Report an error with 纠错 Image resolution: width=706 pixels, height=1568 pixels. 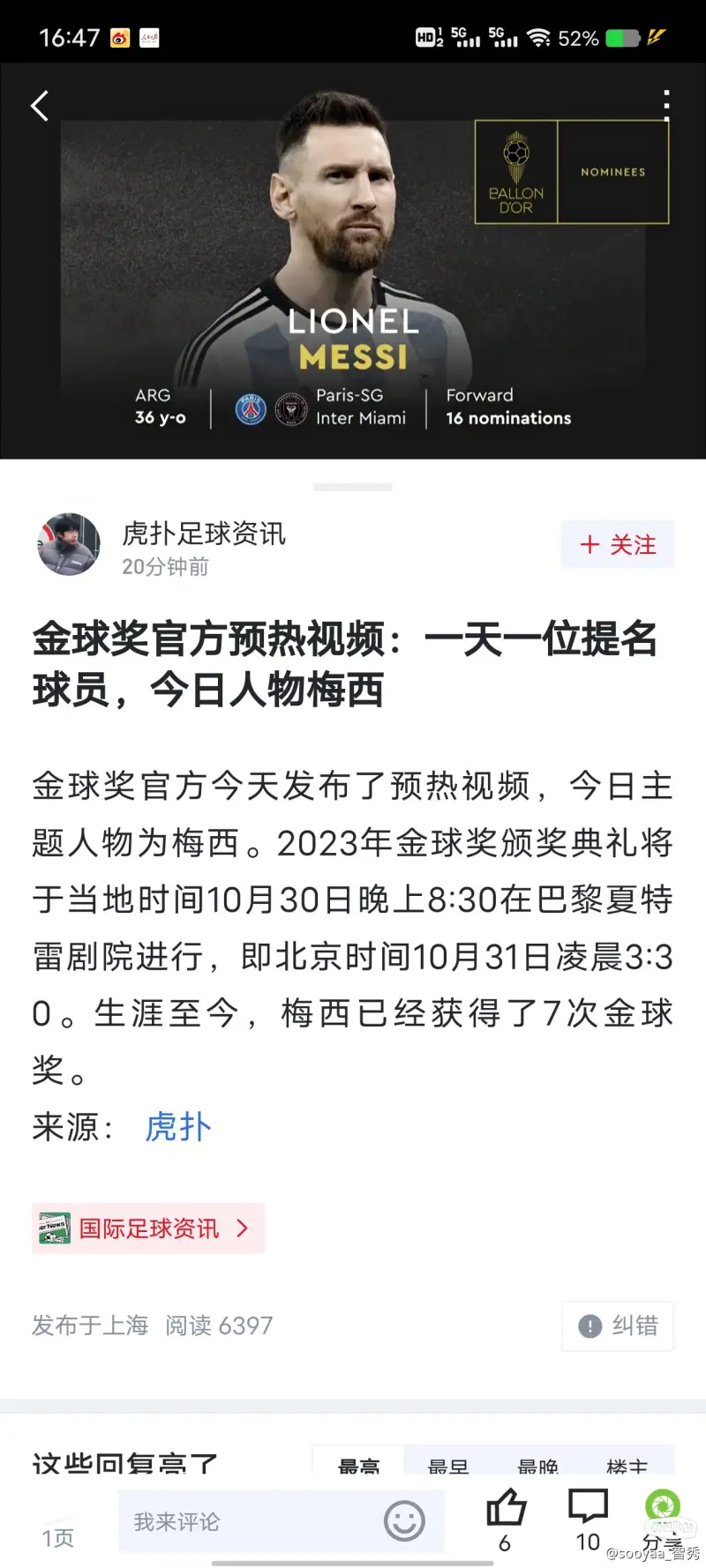coord(618,1325)
